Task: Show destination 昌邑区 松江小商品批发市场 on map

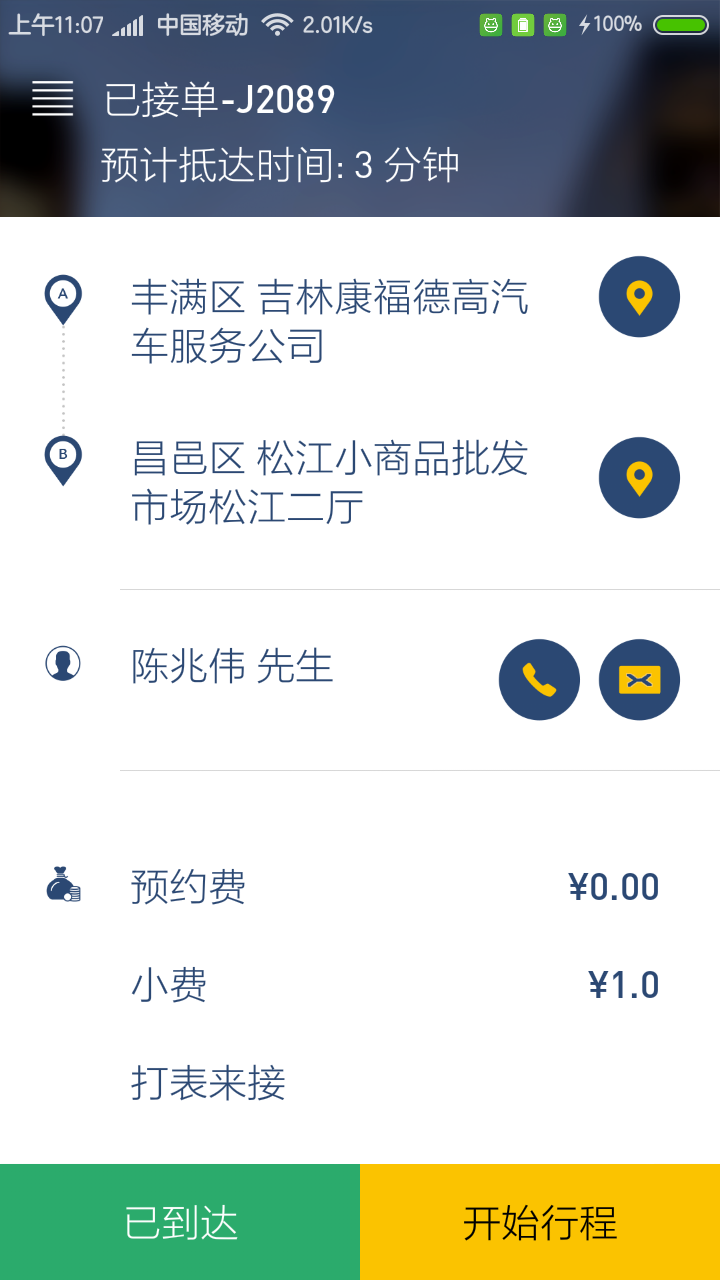Action: [639, 478]
